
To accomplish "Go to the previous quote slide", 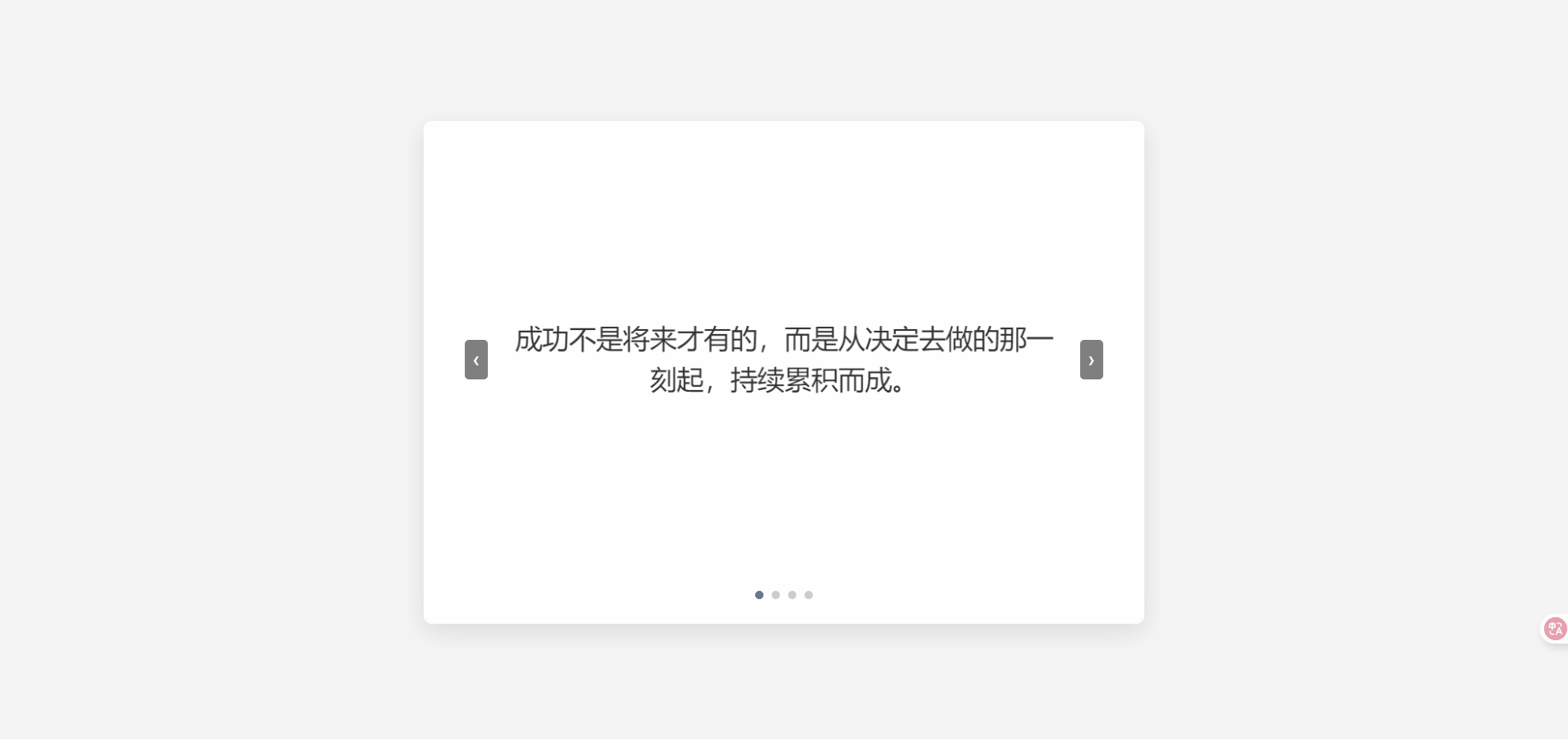I will (476, 360).
